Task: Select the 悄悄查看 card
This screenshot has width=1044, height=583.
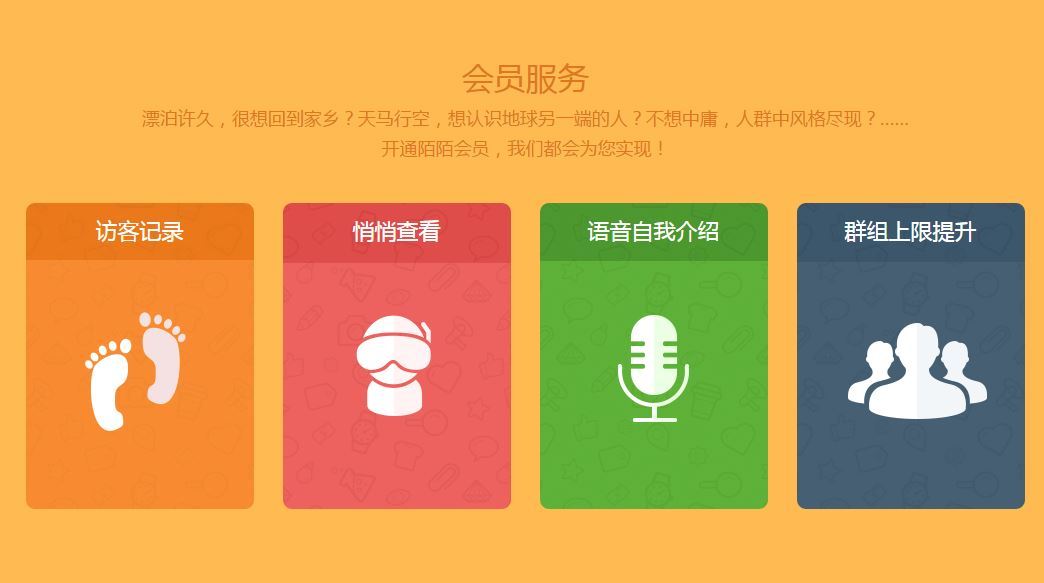Action: point(397,356)
